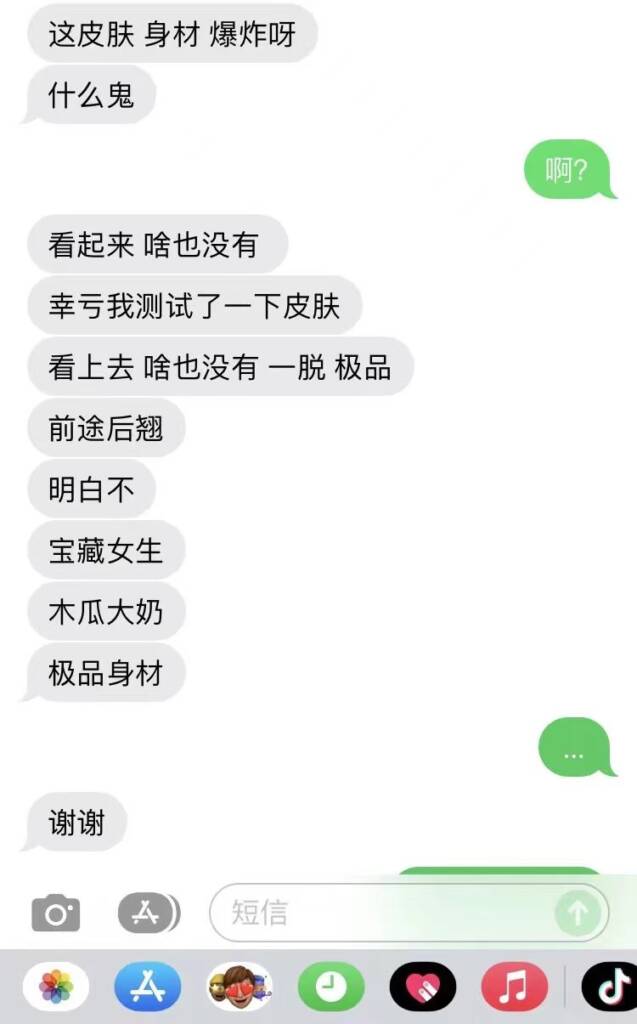Open the TikTok app in the app strip
Image resolution: width=637 pixels, height=1024 pixels.
pos(609,986)
